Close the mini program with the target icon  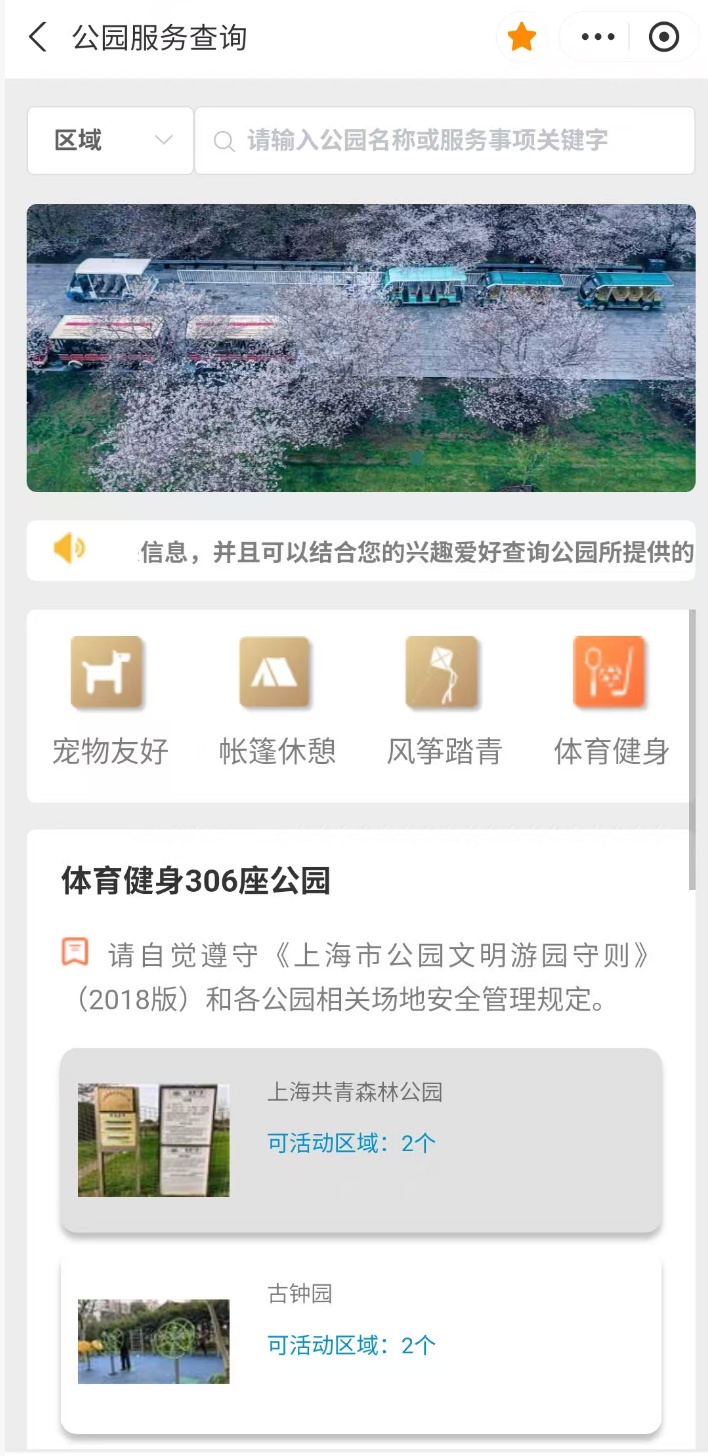pyautogui.click(x=663, y=38)
